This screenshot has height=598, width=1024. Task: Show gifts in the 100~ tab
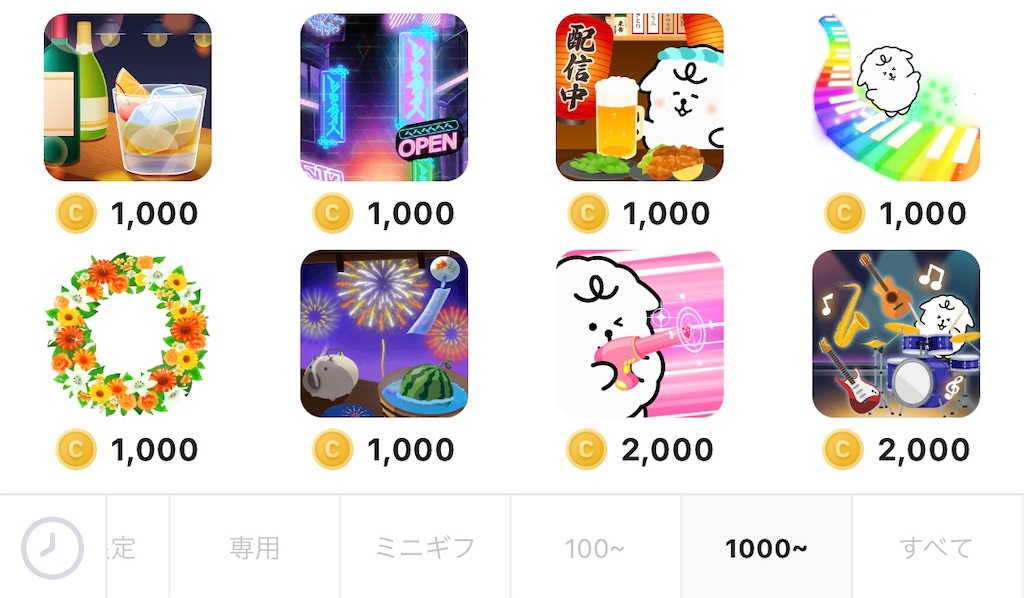596,547
